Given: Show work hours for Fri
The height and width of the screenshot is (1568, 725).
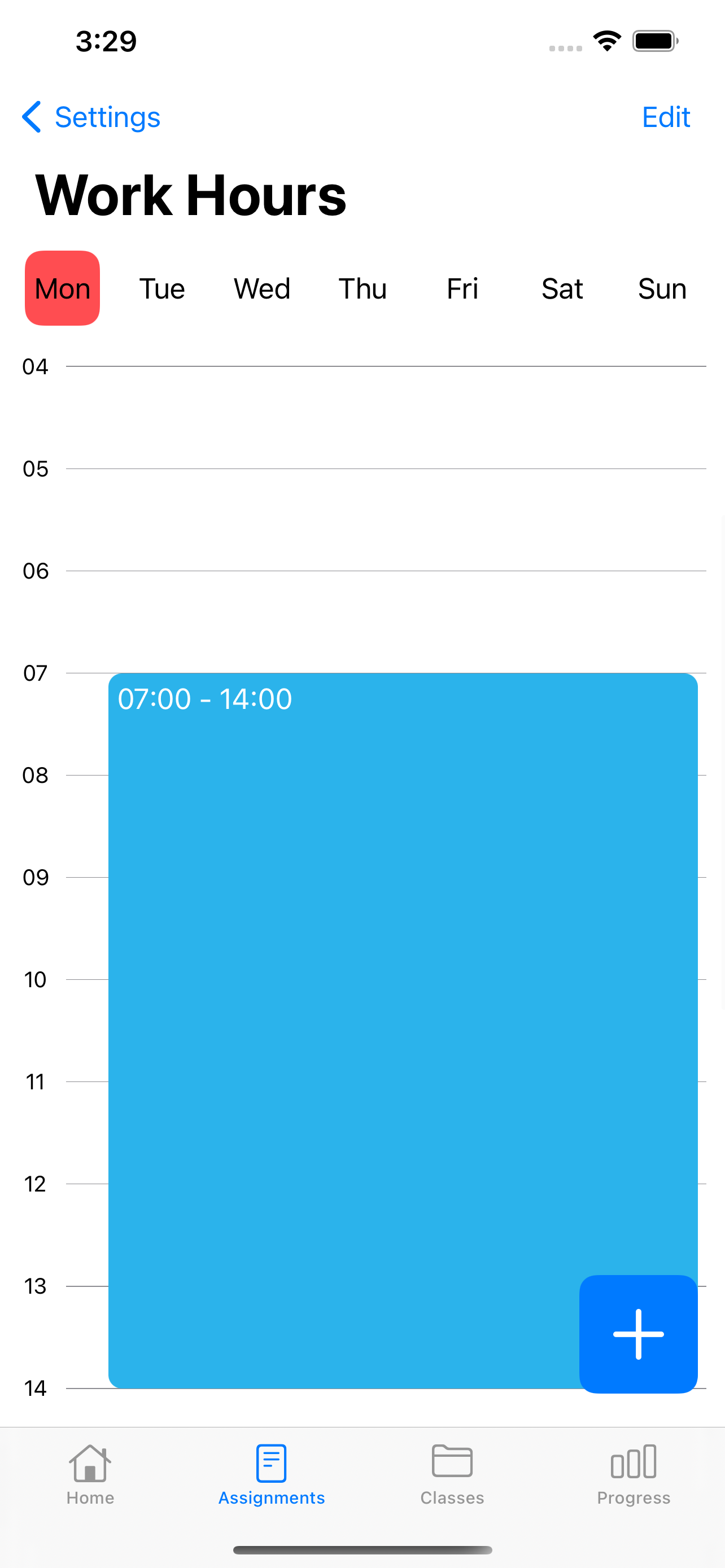Looking at the screenshot, I should point(462,288).
